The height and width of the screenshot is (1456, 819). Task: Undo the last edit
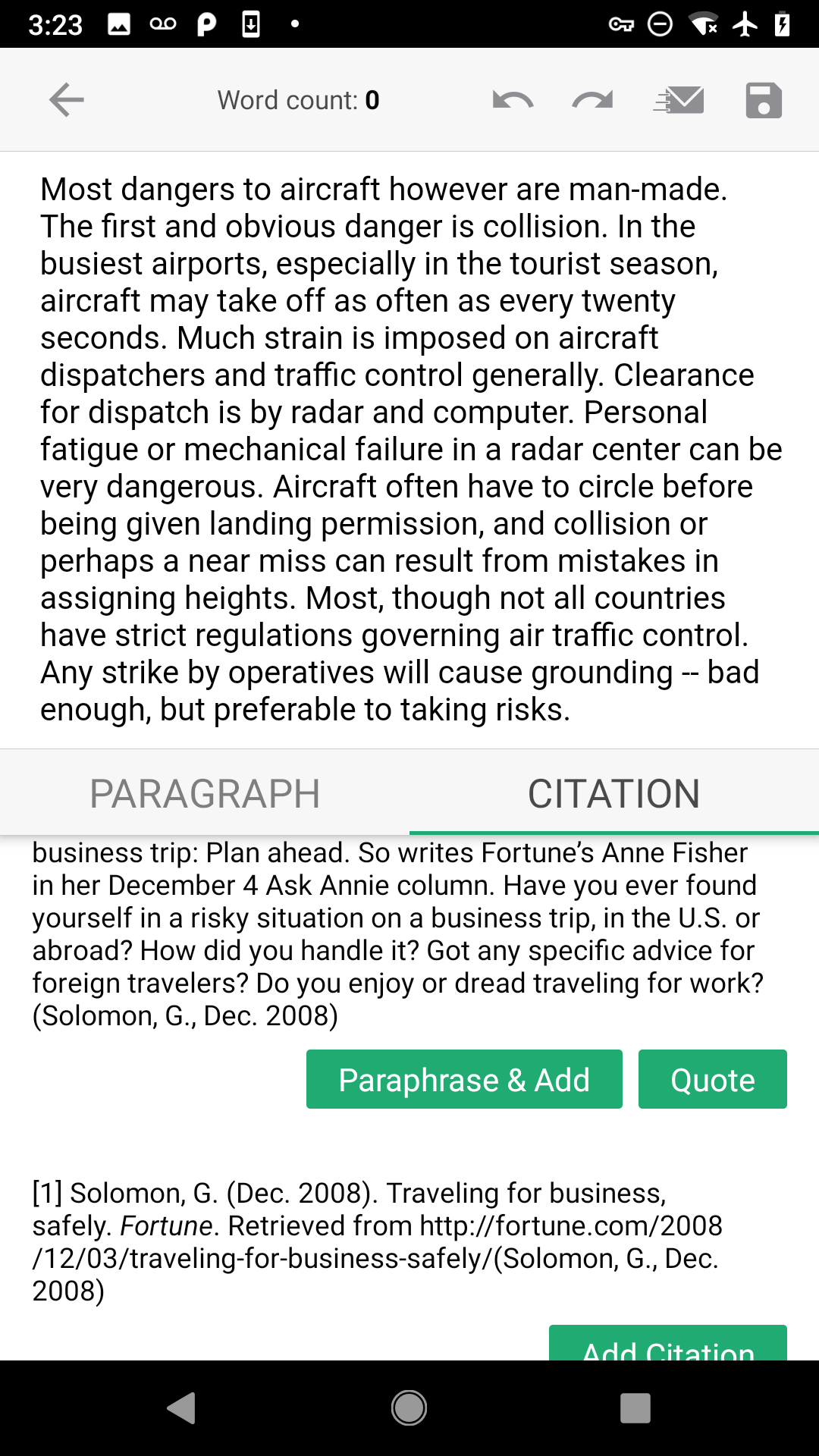click(x=513, y=100)
